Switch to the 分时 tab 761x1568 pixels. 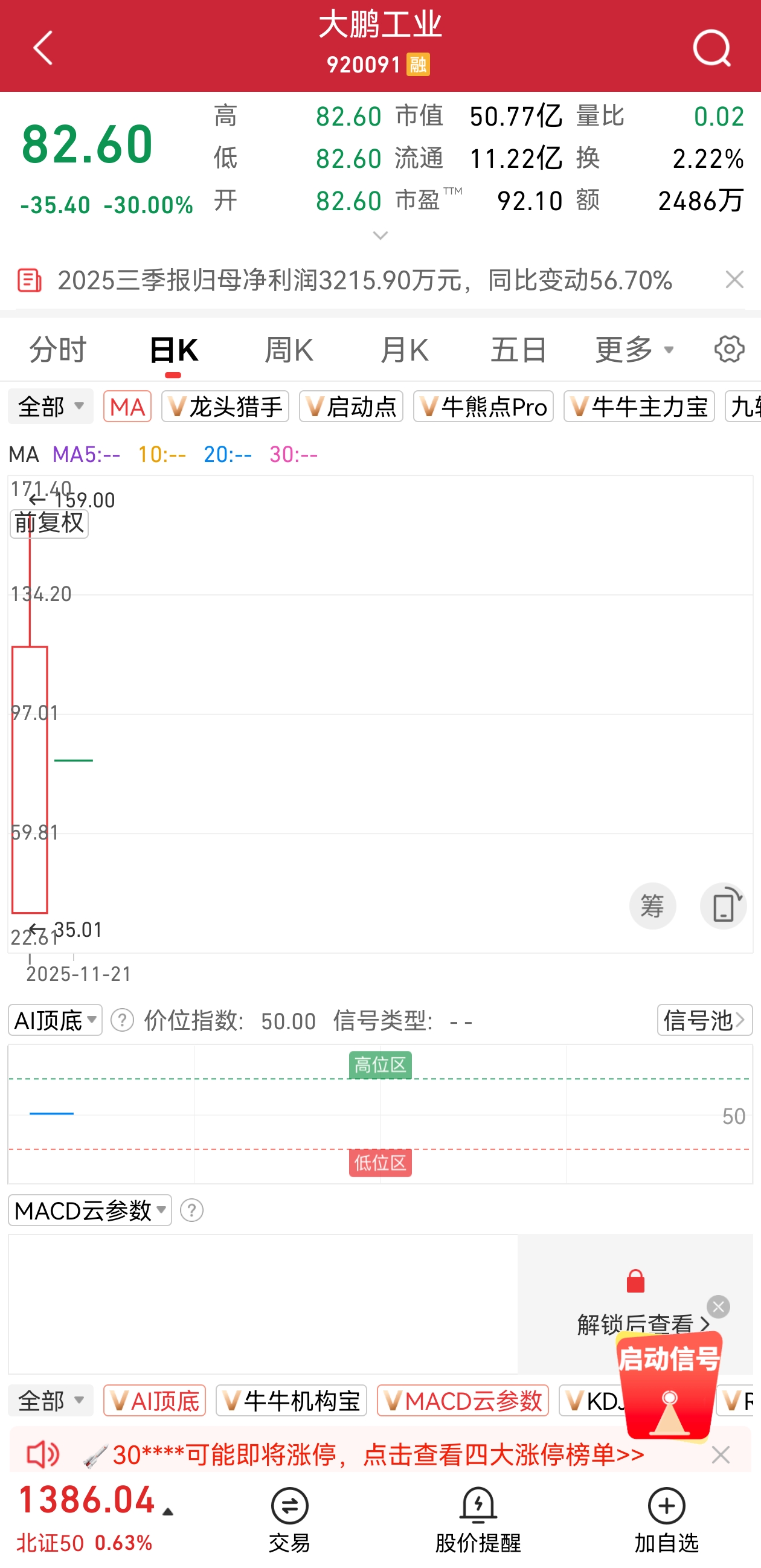pos(59,349)
